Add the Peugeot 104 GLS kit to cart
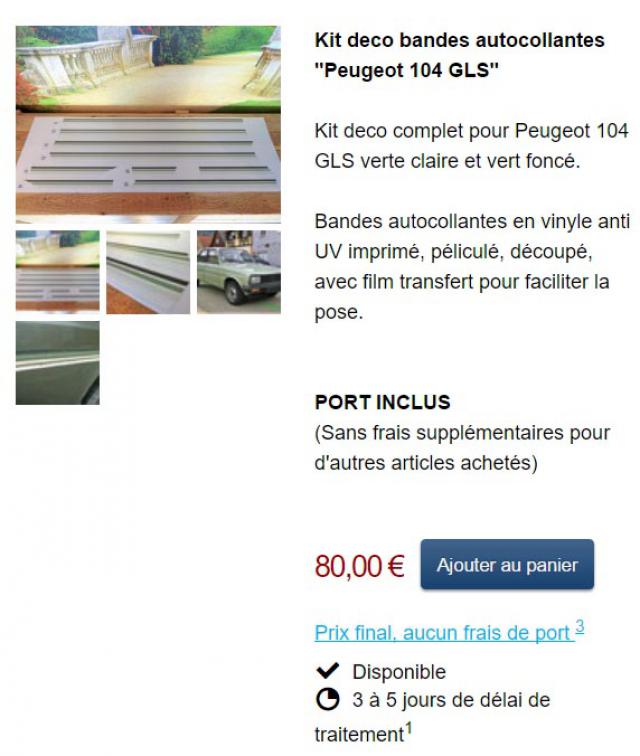The width and height of the screenshot is (640, 756). 506,565
